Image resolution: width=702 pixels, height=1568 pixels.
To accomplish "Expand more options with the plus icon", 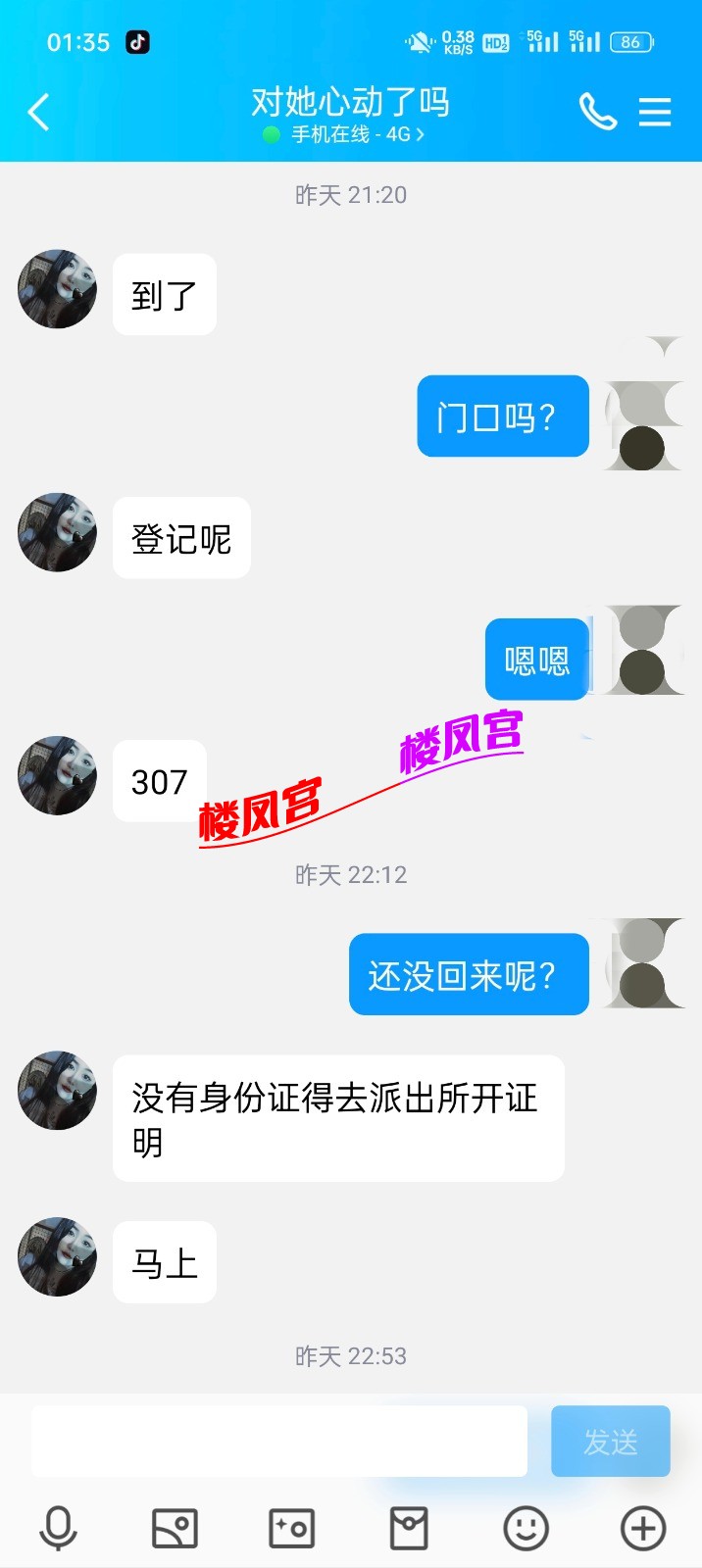I will pos(643,1528).
